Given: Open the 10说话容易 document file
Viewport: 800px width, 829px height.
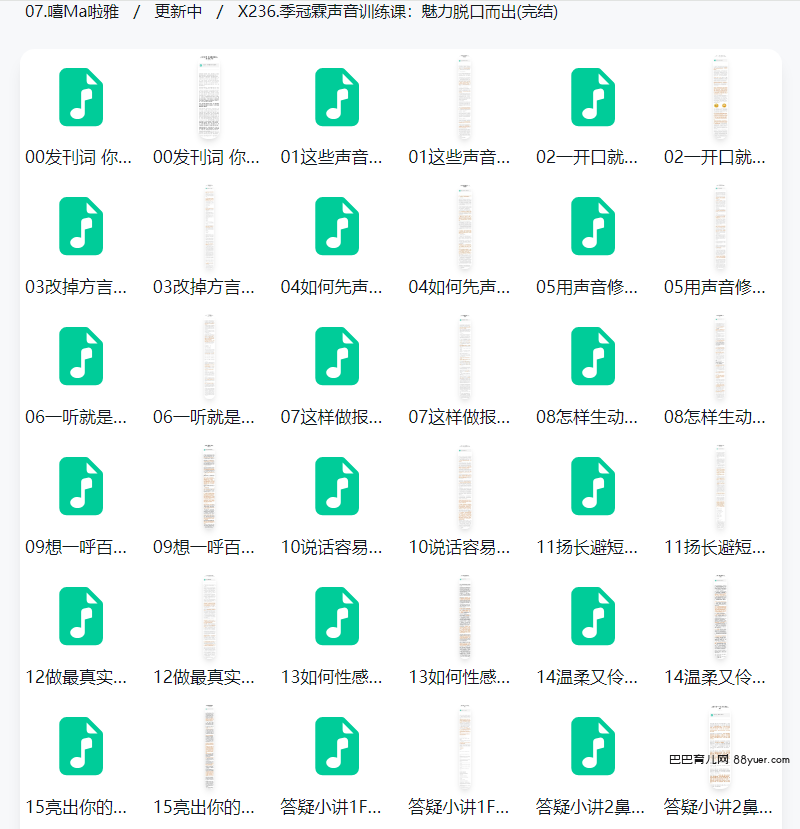Looking at the screenshot, I should coord(465,486).
